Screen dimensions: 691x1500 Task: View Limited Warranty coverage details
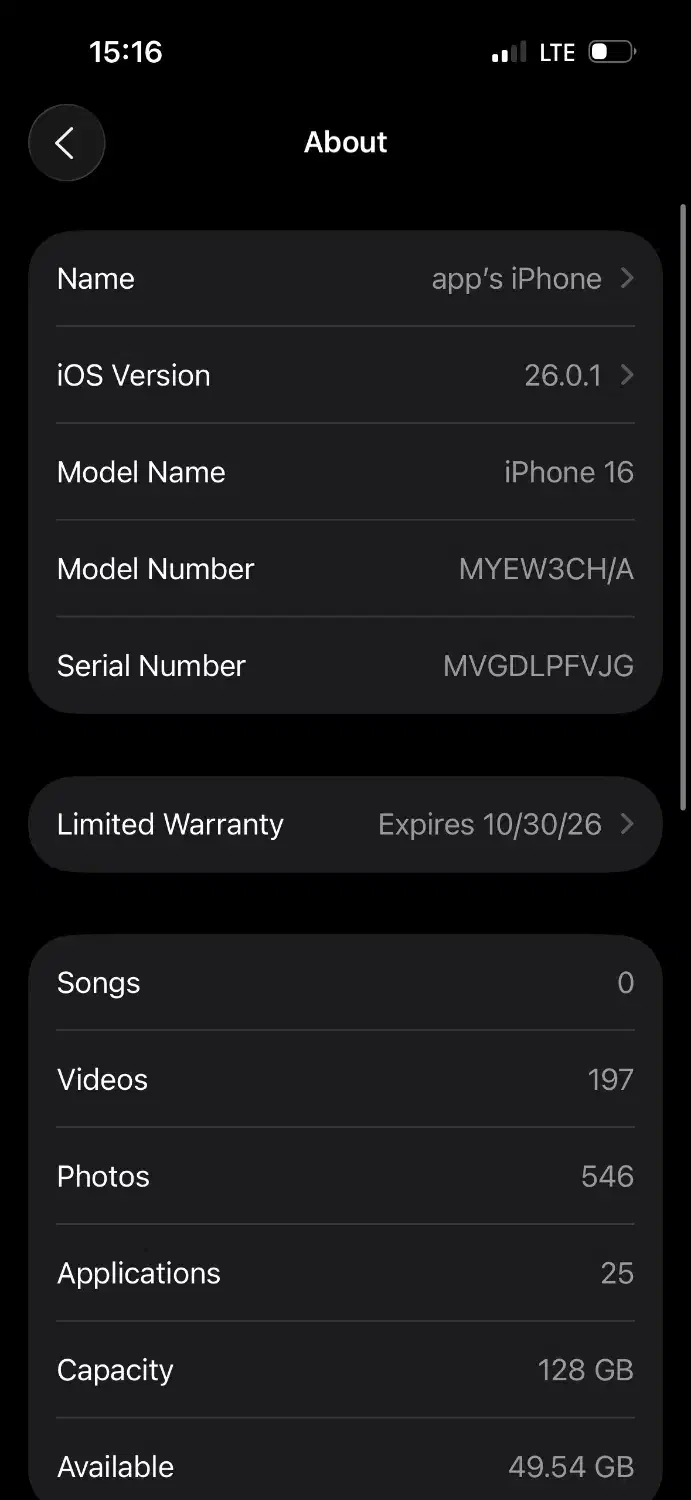click(x=345, y=825)
